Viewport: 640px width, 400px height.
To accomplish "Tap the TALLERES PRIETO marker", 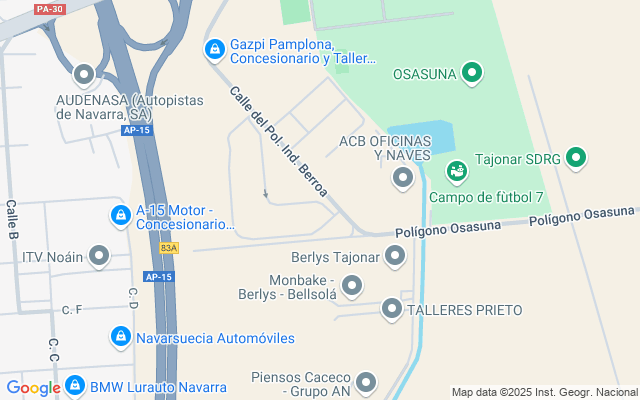I will tap(392, 310).
